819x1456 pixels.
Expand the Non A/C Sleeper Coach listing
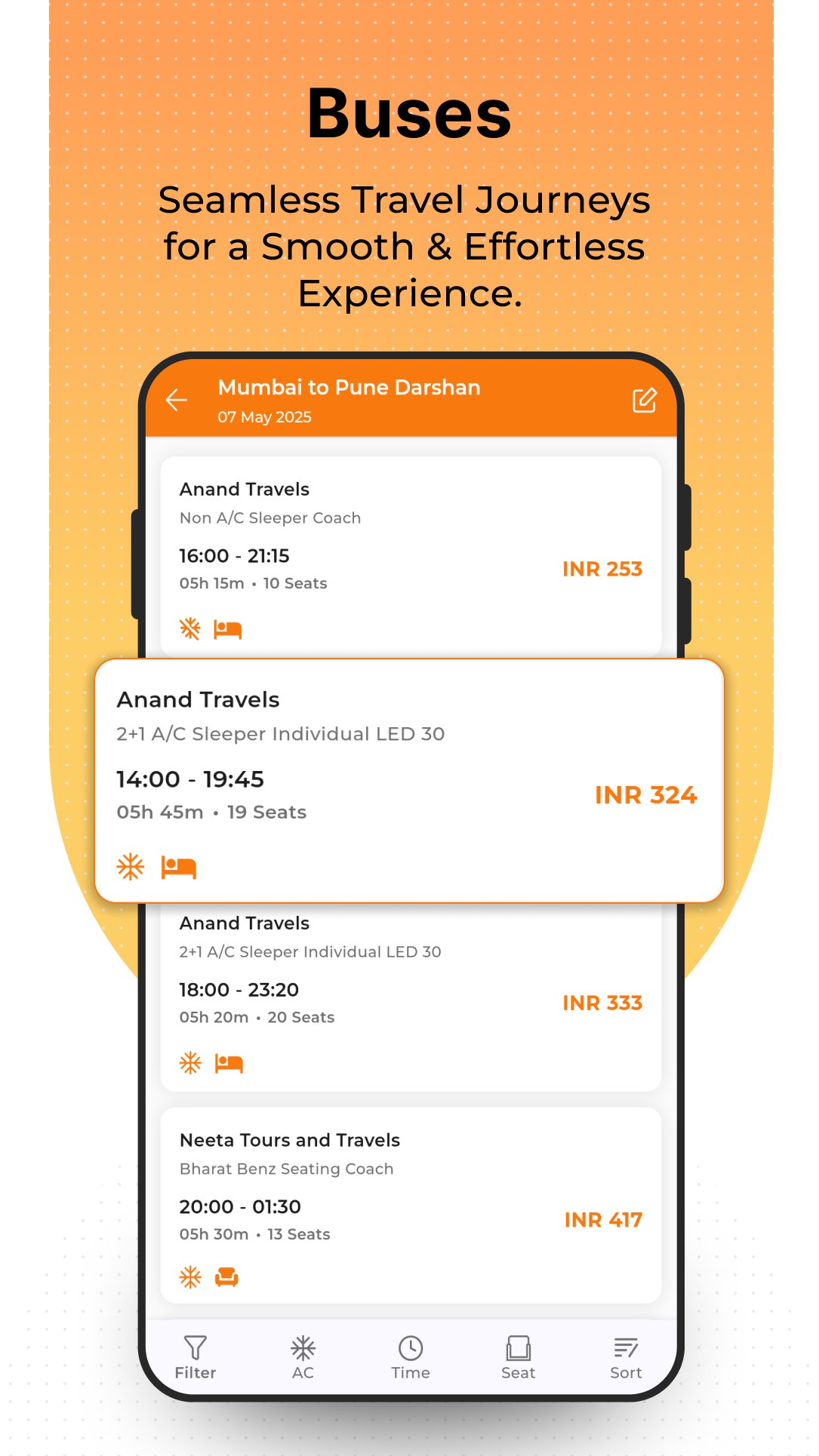pos(411,554)
